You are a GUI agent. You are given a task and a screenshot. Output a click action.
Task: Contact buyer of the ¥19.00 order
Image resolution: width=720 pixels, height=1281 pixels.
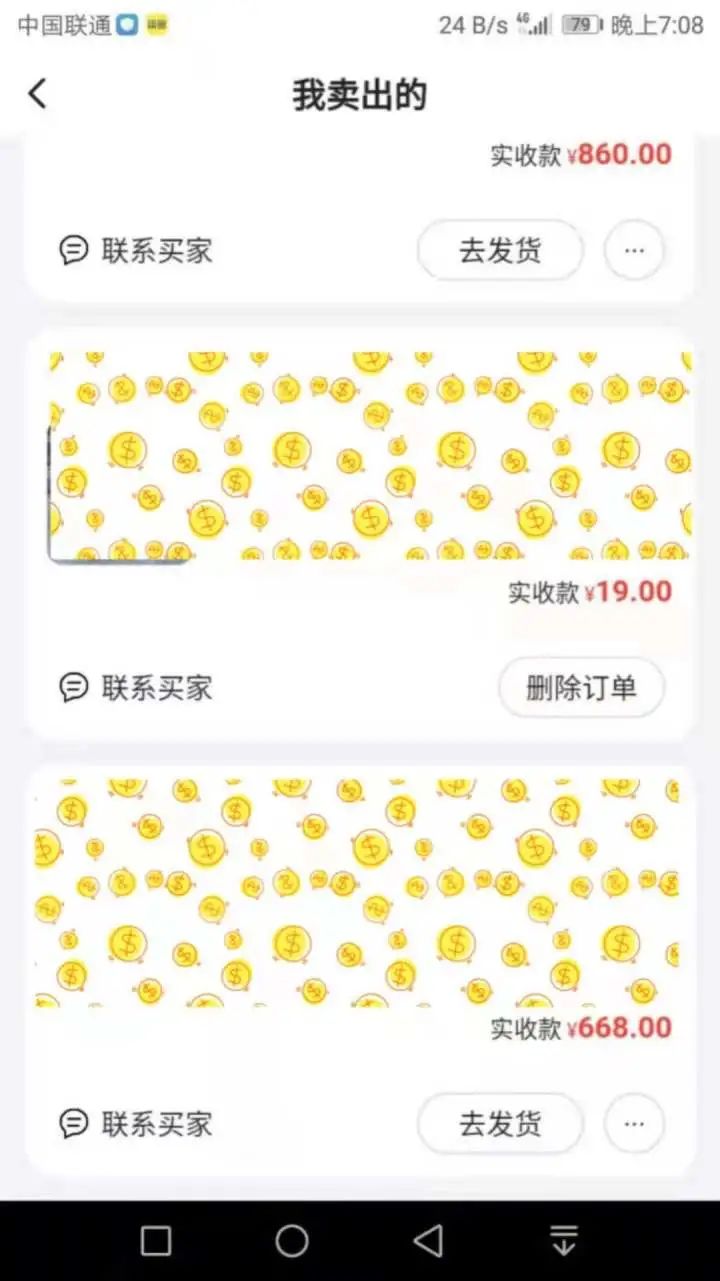[137, 687]
